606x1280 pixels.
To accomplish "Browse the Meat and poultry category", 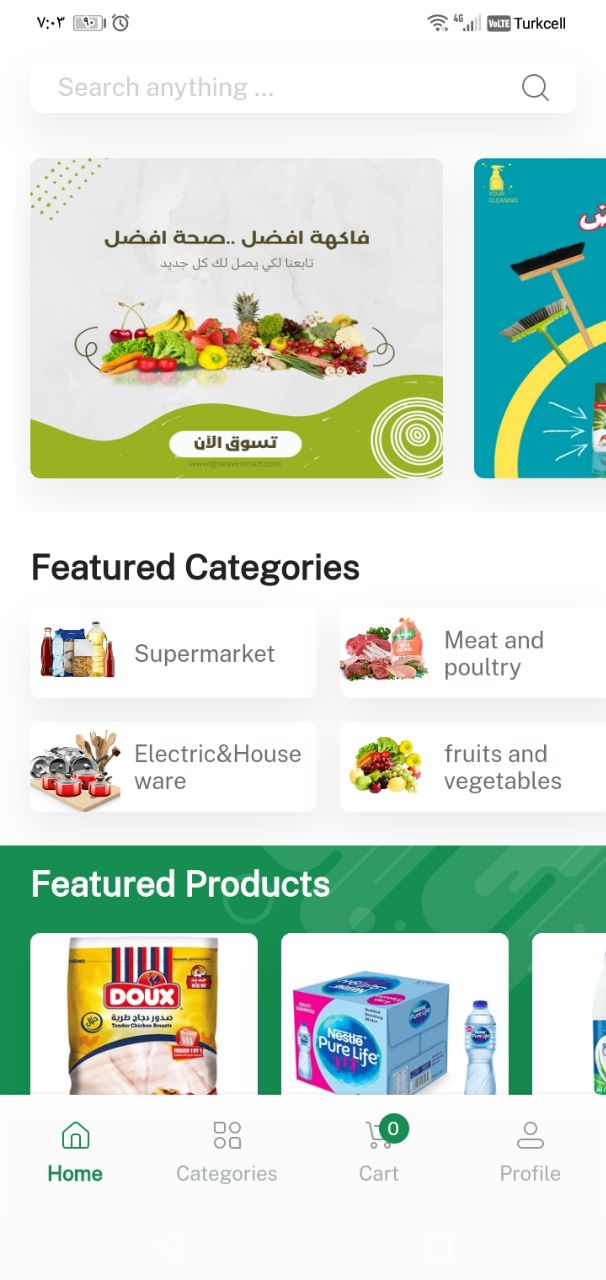I will click(472, 654).
